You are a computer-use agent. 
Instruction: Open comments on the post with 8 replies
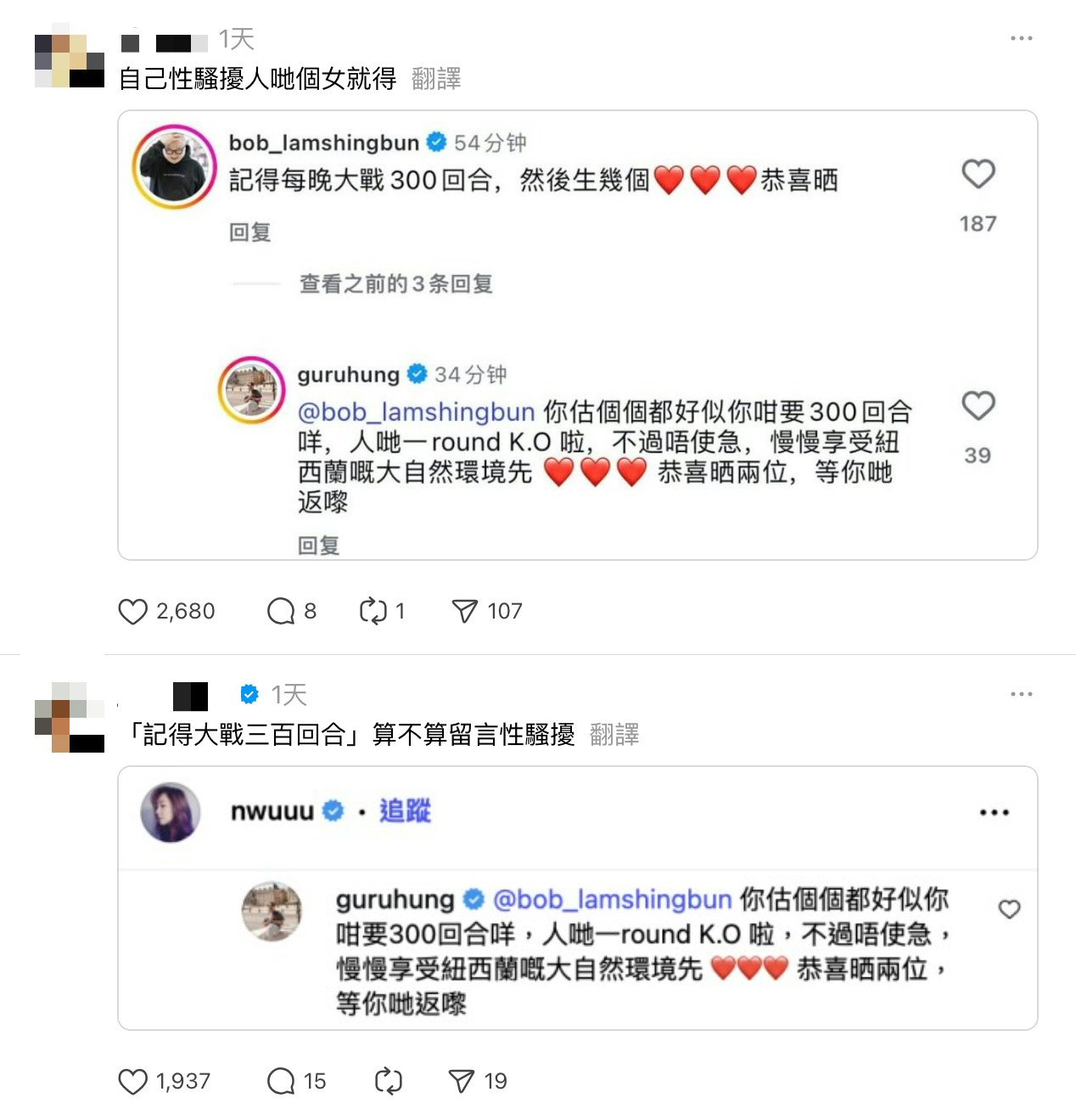281,611
